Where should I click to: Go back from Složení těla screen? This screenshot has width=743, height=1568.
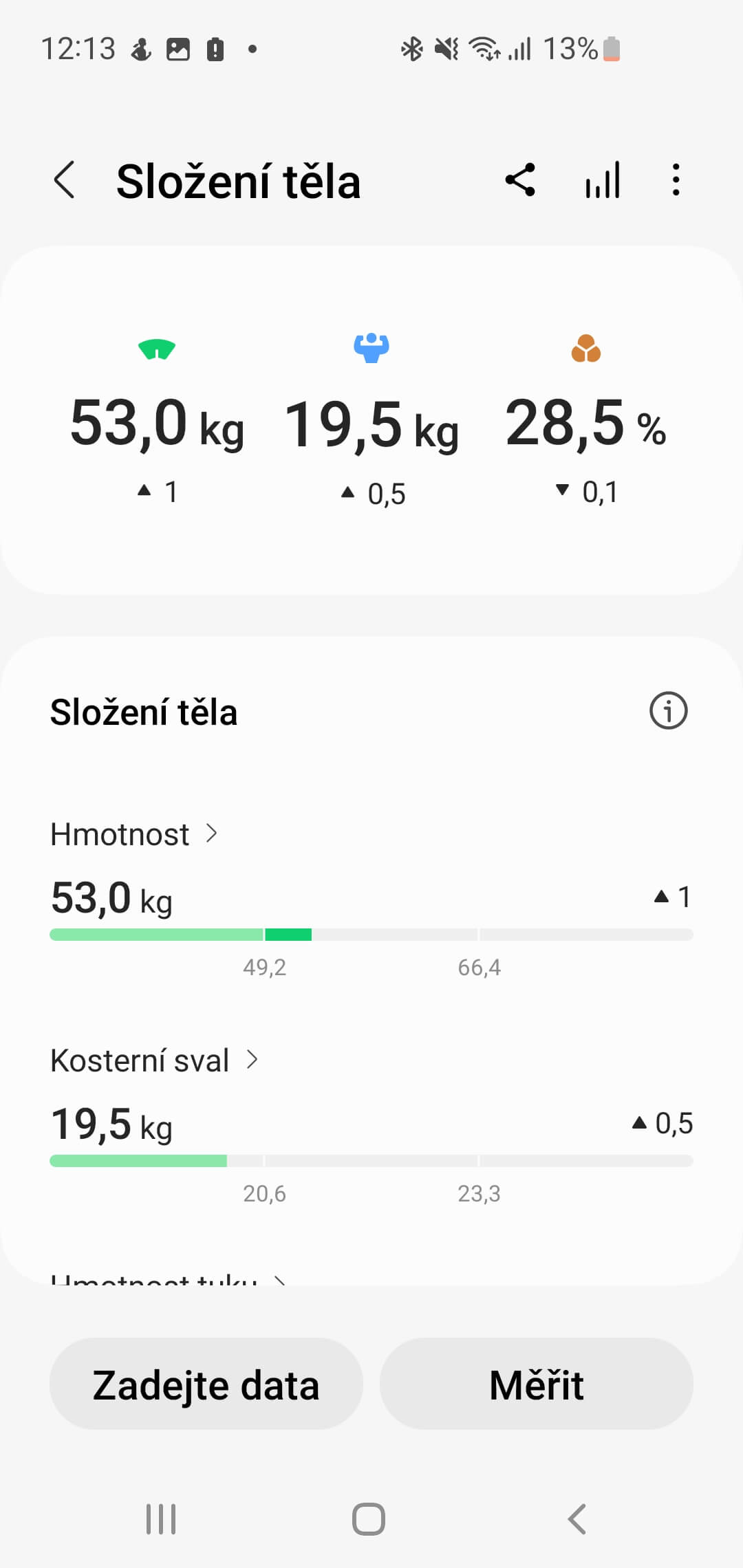click(x=64, y=181)
